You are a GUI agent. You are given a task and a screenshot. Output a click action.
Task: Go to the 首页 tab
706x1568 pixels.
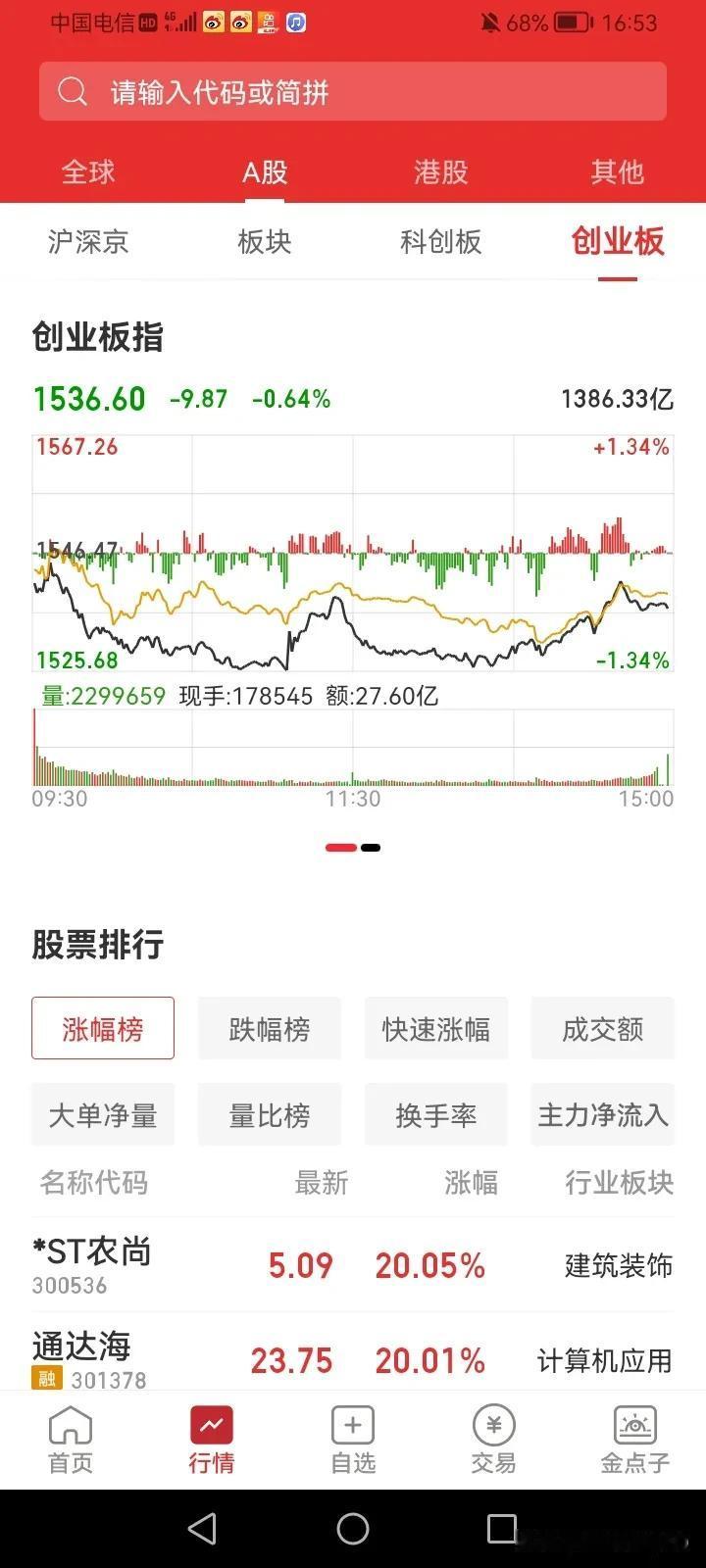[x=71, y=1440]
